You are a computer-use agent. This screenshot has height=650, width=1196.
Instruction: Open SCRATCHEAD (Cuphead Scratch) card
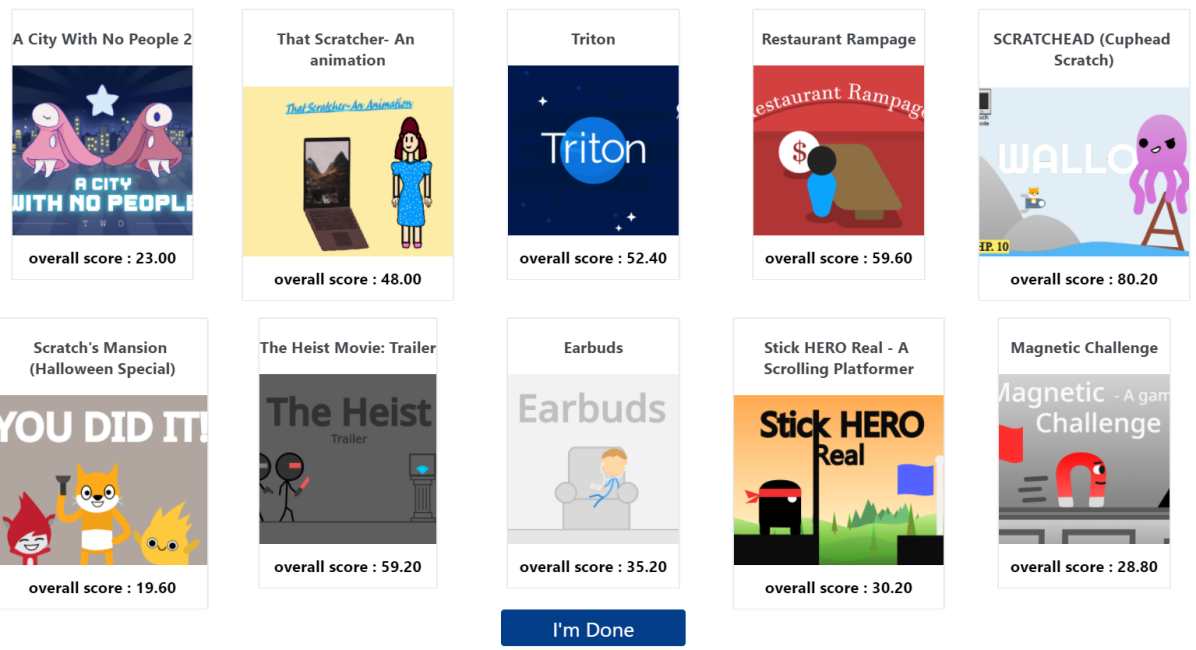pyautogui.click(x=1084, y=171)
